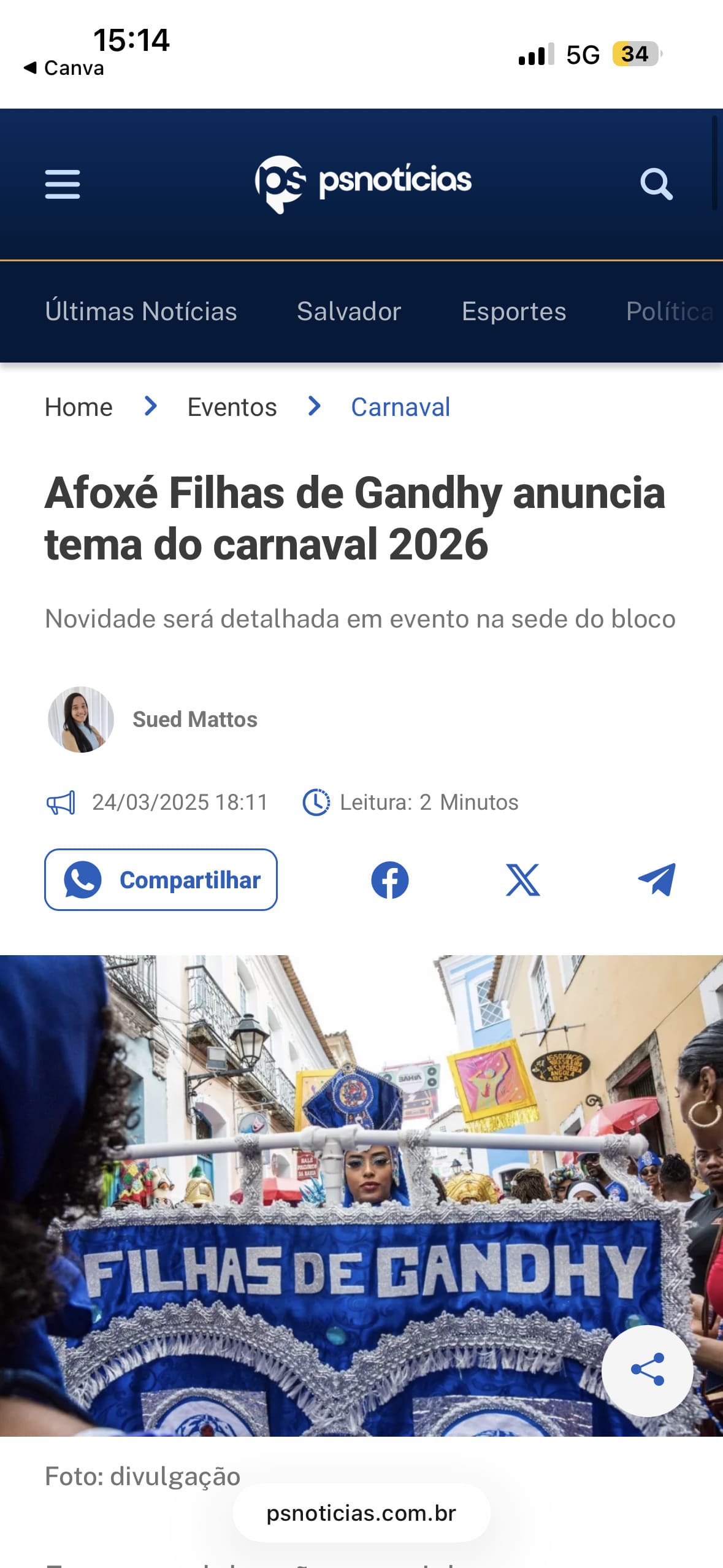723x1568 pixels.
Task: Tap the floating share button
Action: (x=647, y=1370)
